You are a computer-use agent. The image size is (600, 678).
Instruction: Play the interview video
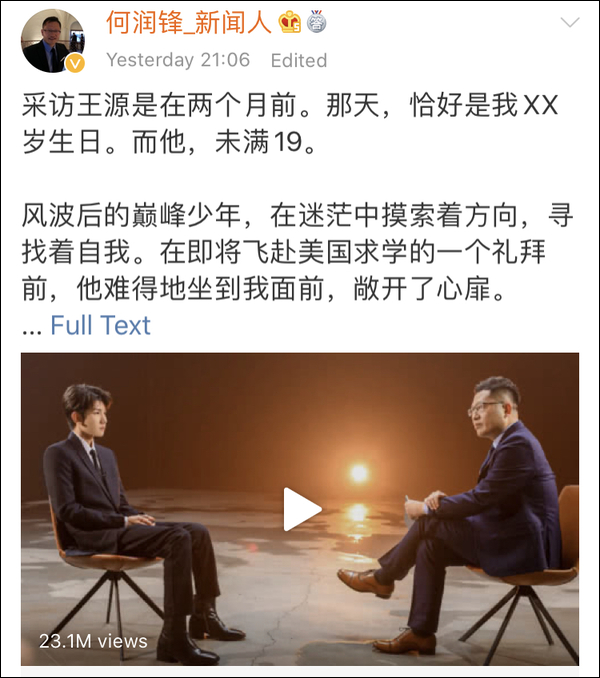(x=301, y=509)
